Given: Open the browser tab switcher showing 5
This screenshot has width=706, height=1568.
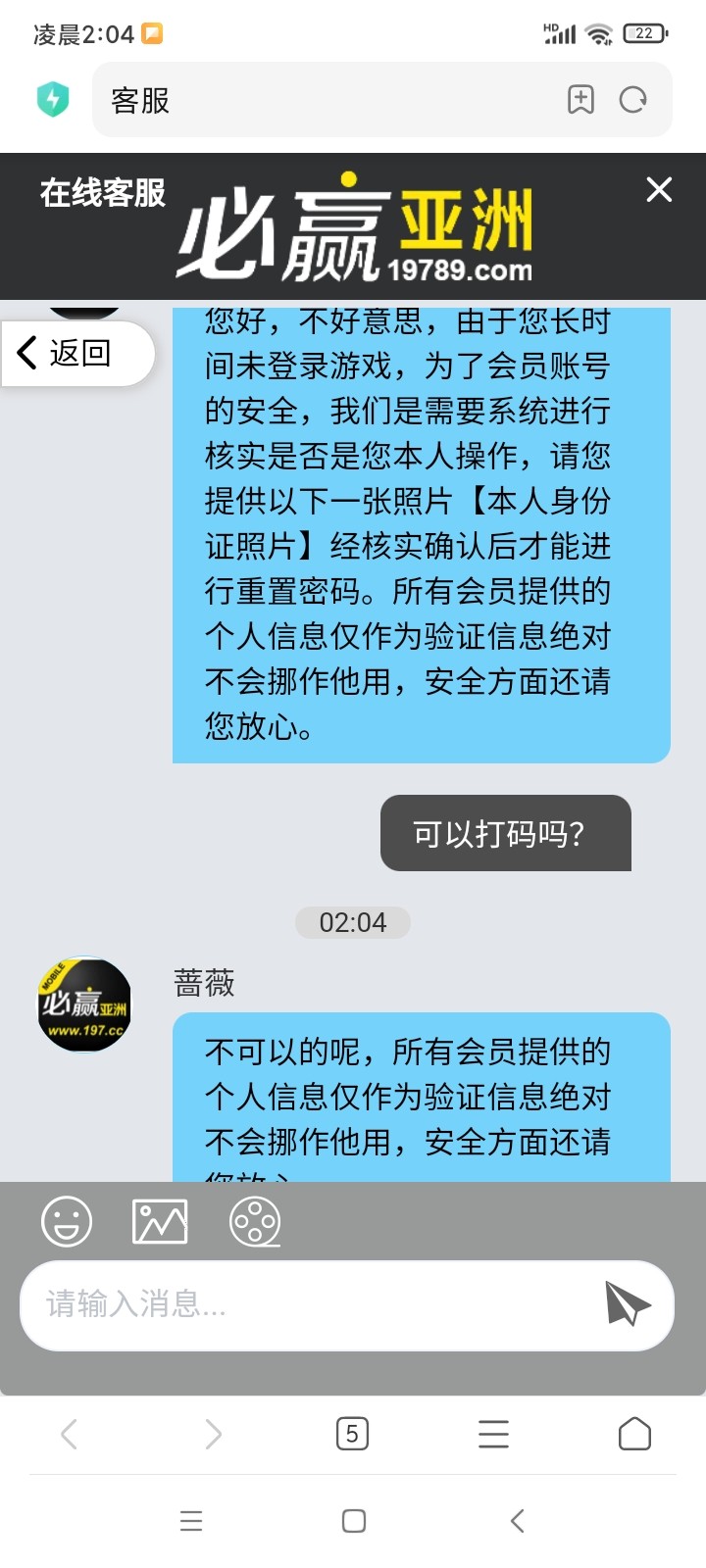Looking at the screenshot, I should 352,1435.
